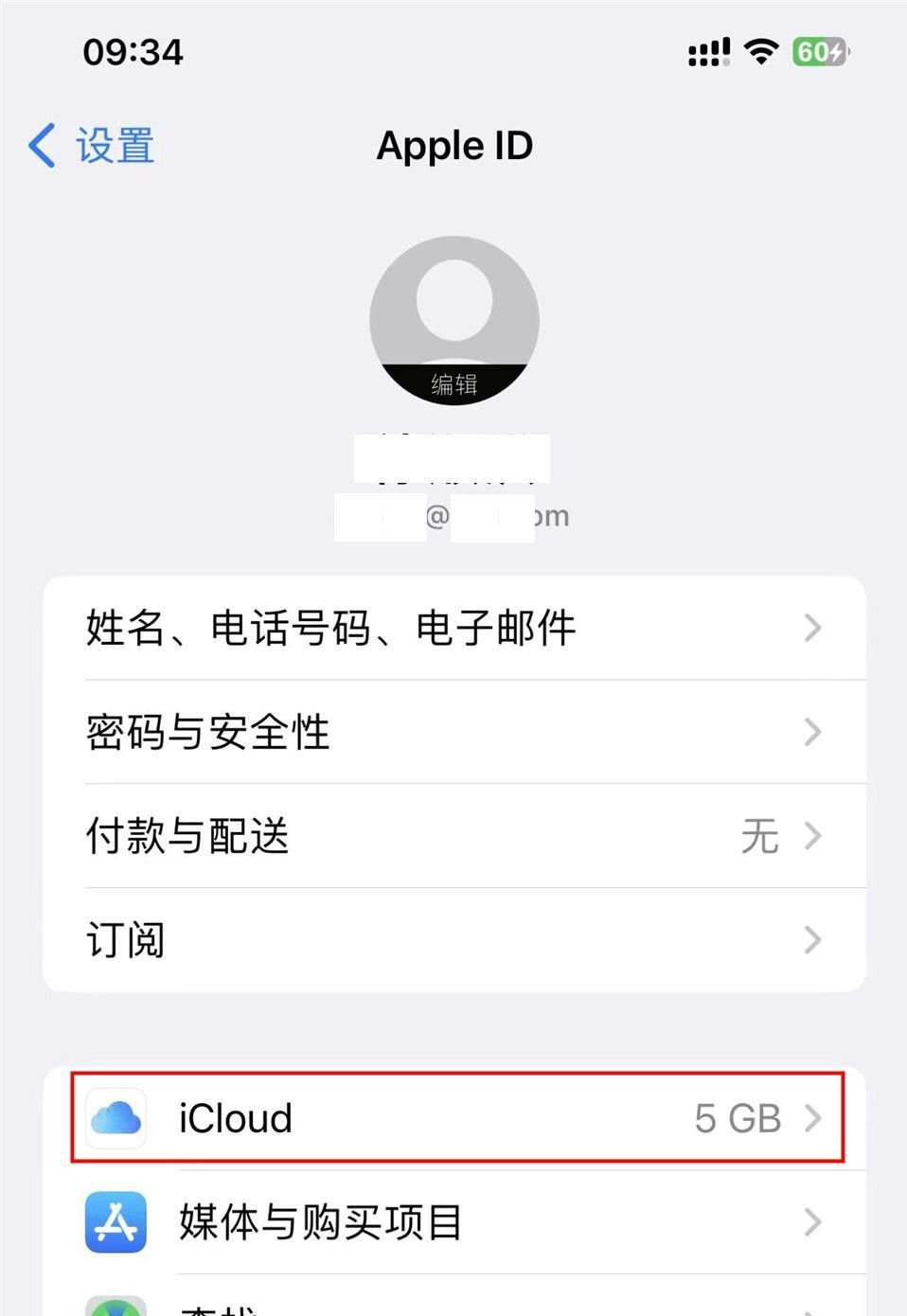Expand the 密码与安全性 chevron
Image resolution: width=907 pixels, height=1316 pixels.
pyautogui.click(x=812, y=732)
